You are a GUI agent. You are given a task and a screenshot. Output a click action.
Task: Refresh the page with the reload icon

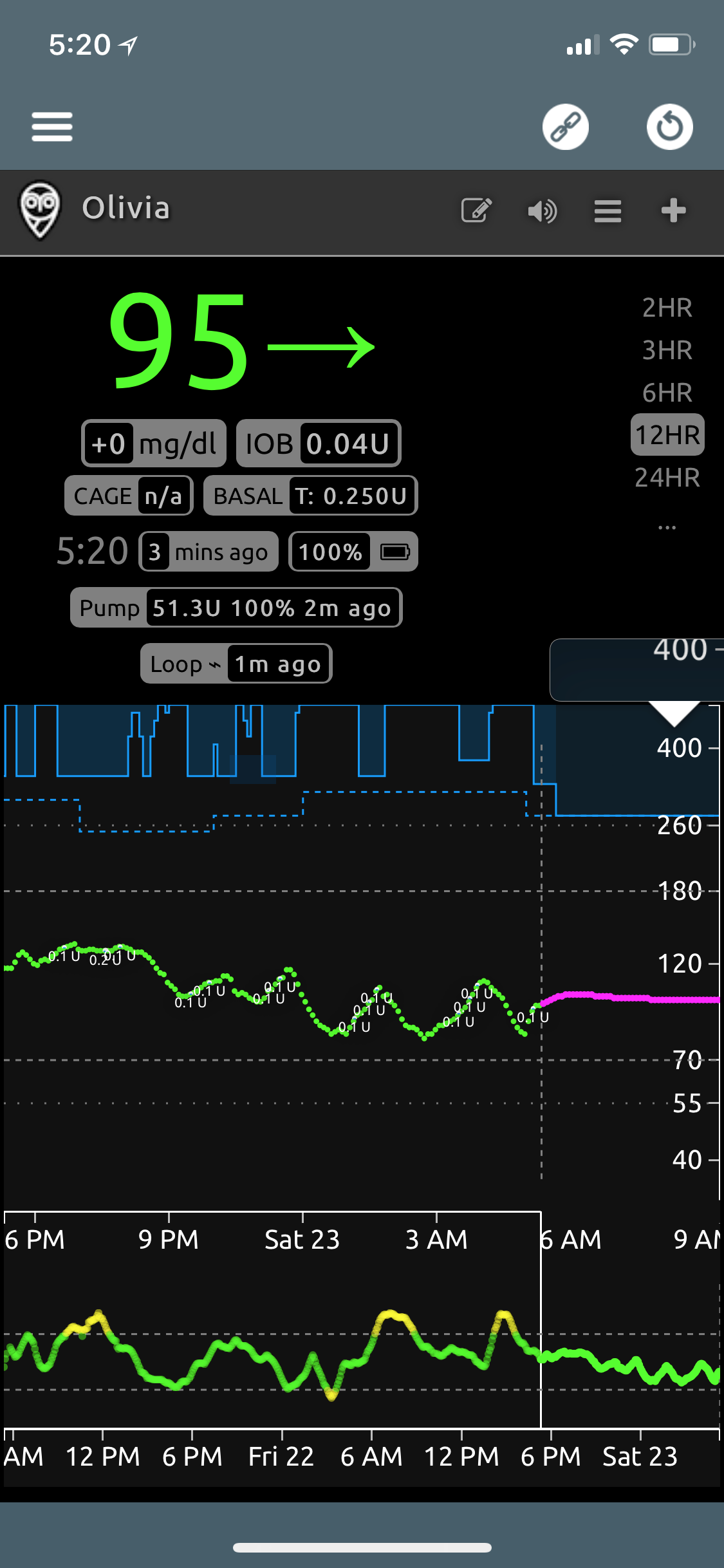[x=669, y=127]
